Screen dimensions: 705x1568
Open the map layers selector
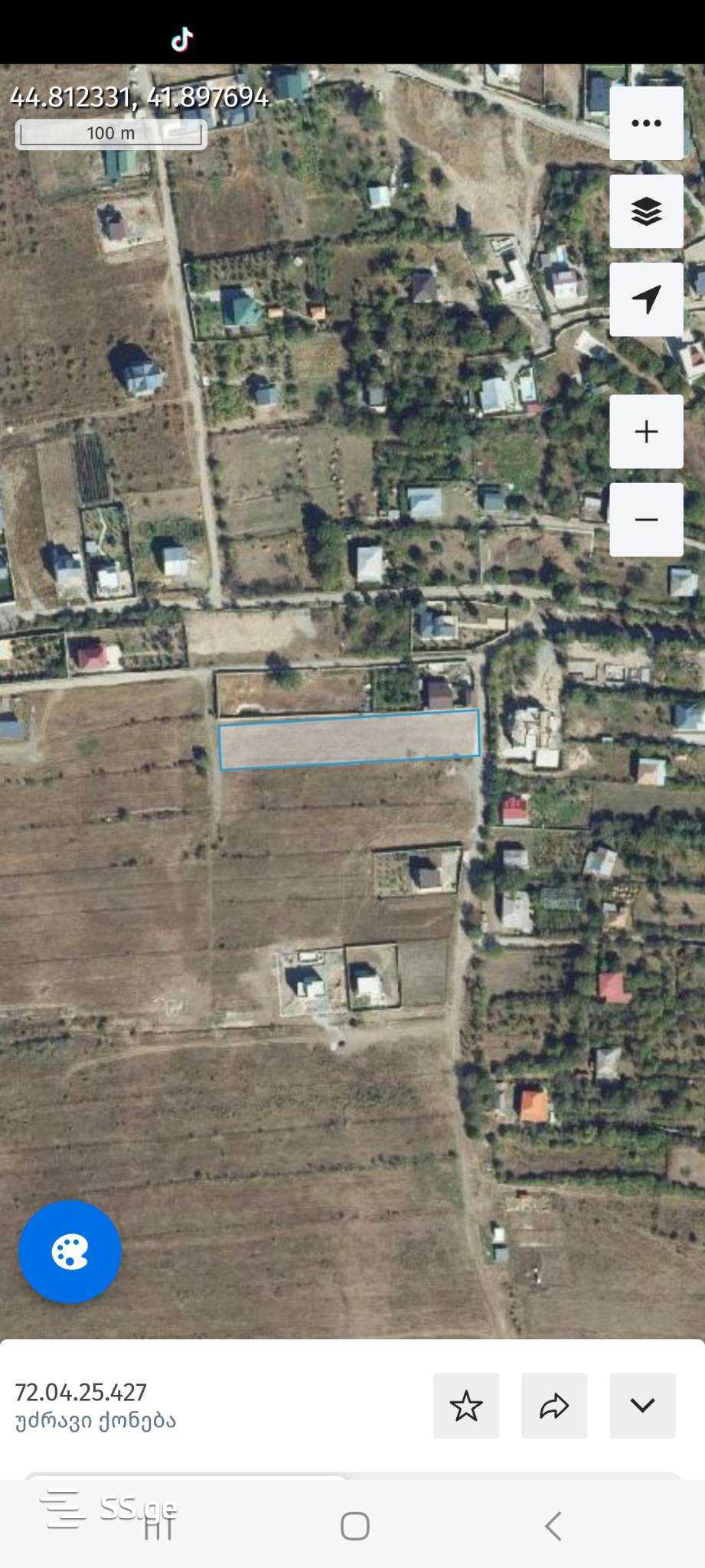pos(646,211)
